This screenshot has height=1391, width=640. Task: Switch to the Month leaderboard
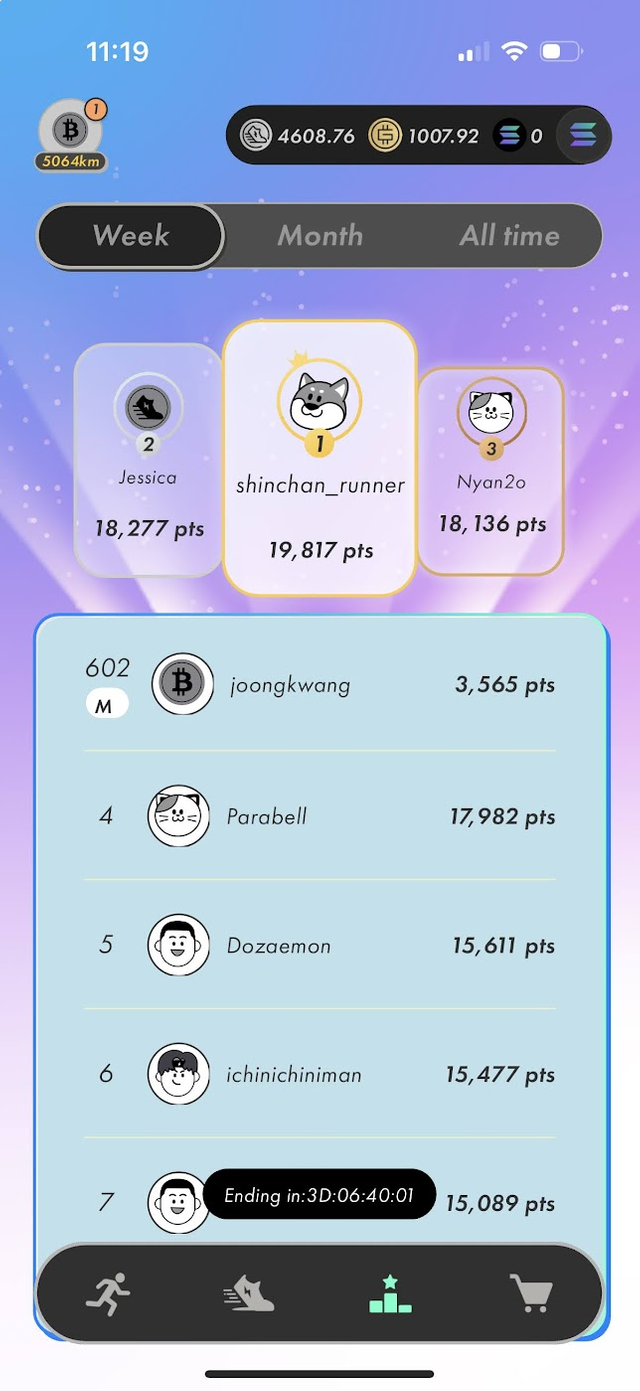[x=320, y=236]
